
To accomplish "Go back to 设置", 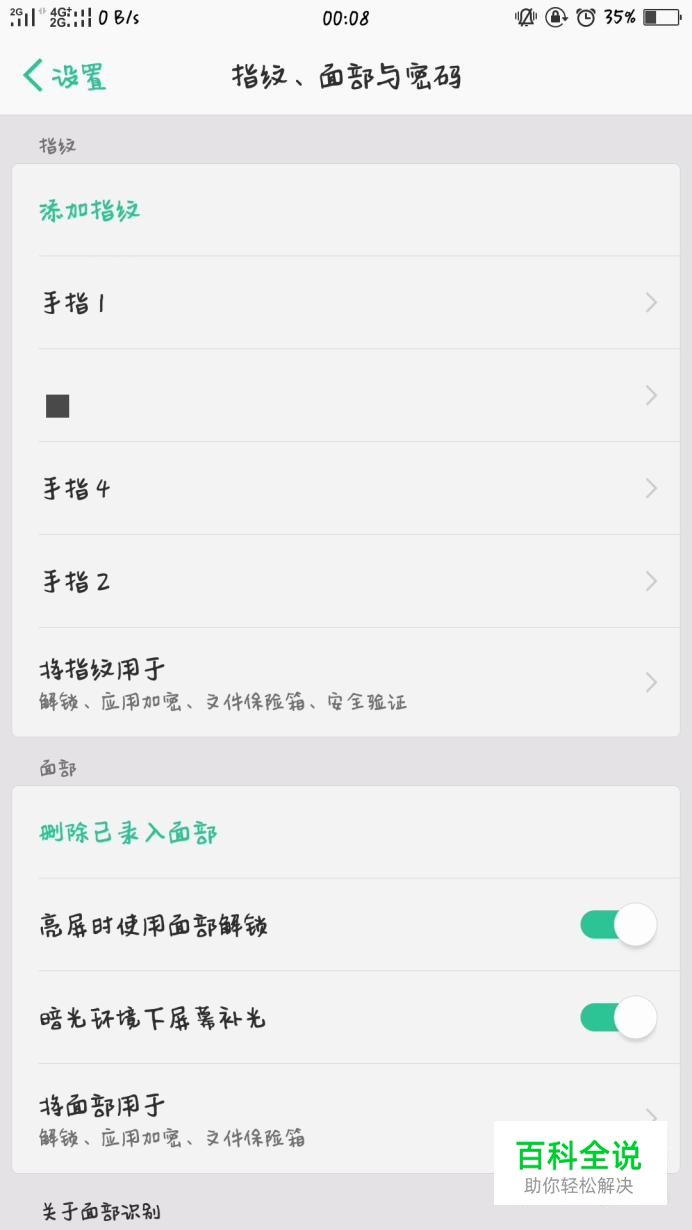I will (x=65, y=76).
